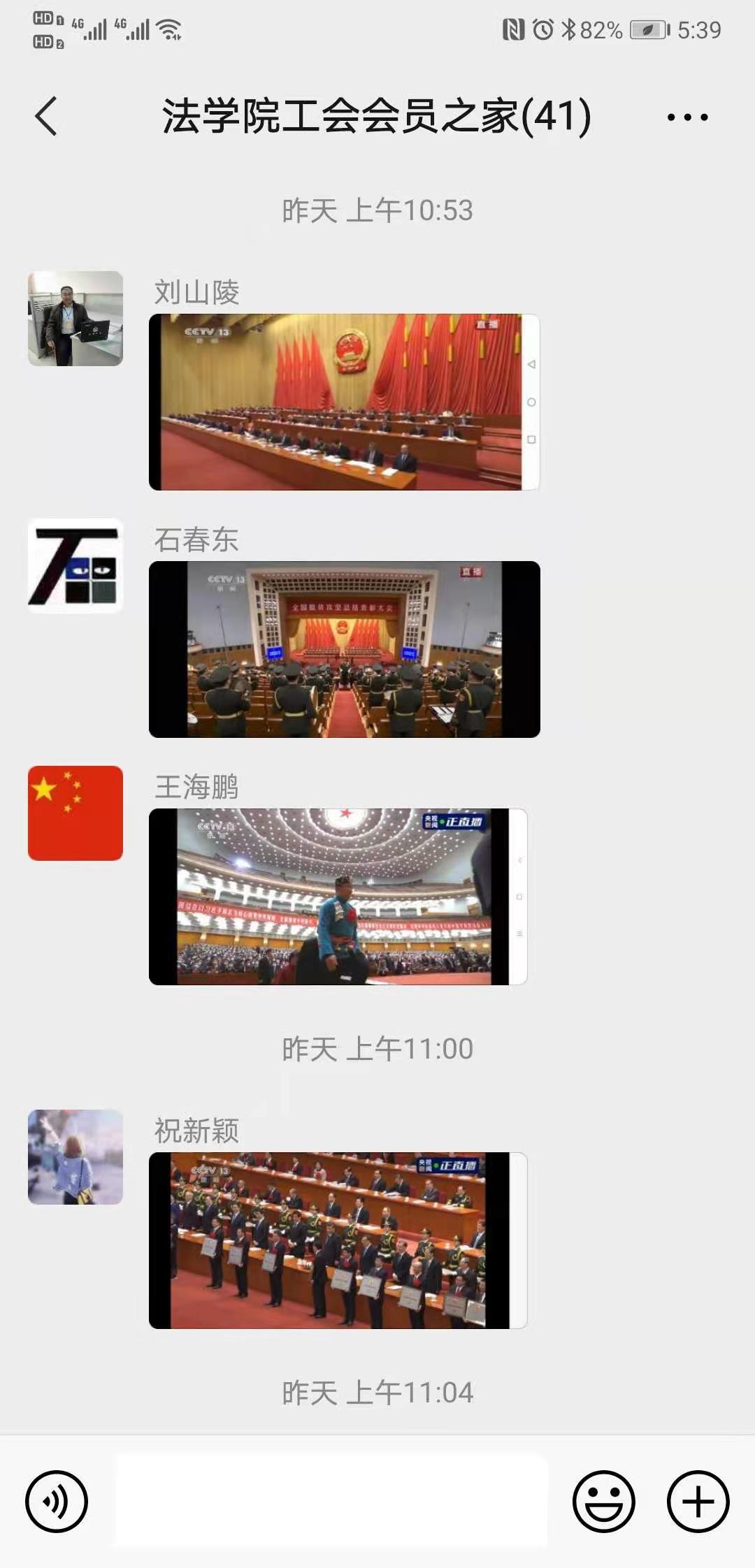The image size is (755, 1568).
Task: Switch to voice message input
Action: click(x=57, y=1502)
